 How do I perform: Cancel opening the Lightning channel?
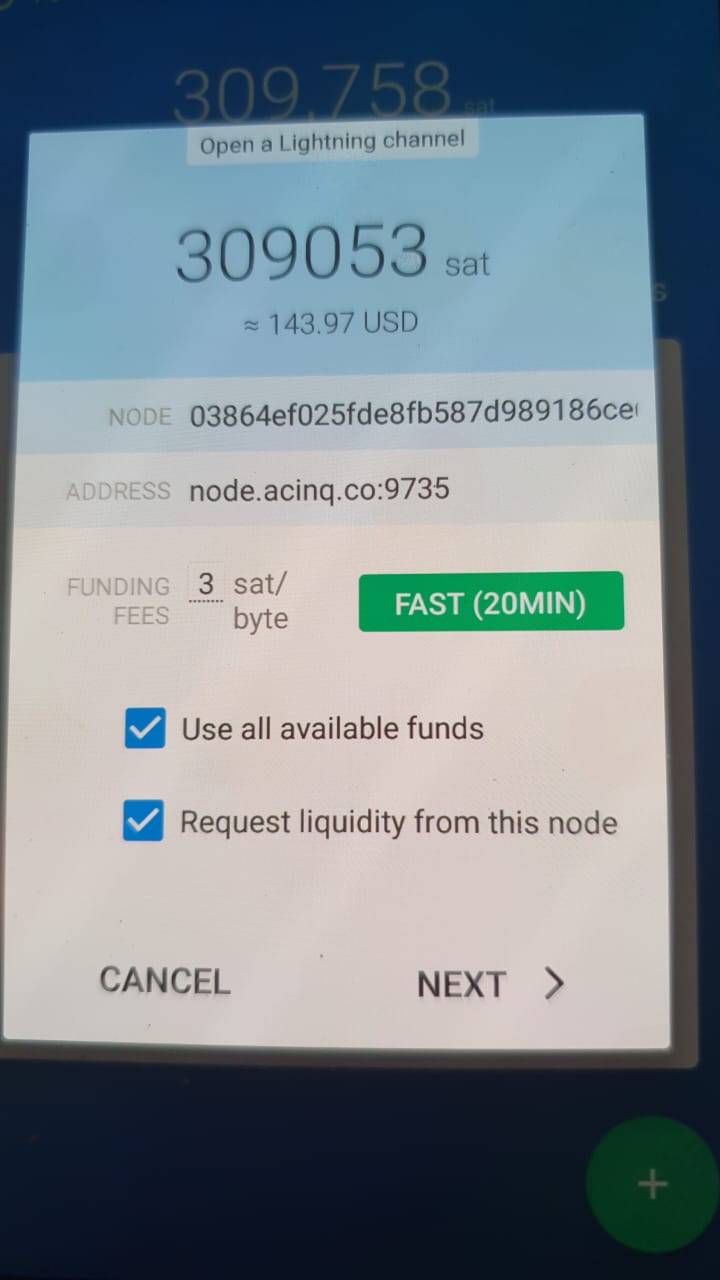tap(165, 981)
